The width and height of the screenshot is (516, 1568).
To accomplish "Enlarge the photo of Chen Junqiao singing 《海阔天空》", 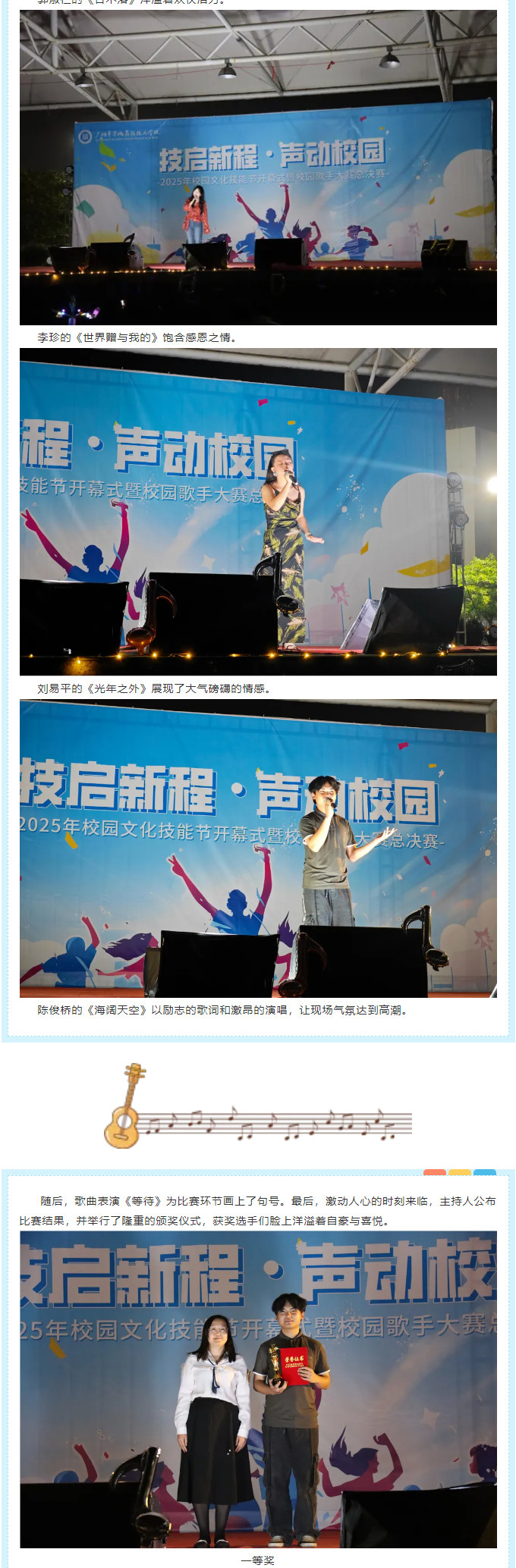I will tap(258, 848).
